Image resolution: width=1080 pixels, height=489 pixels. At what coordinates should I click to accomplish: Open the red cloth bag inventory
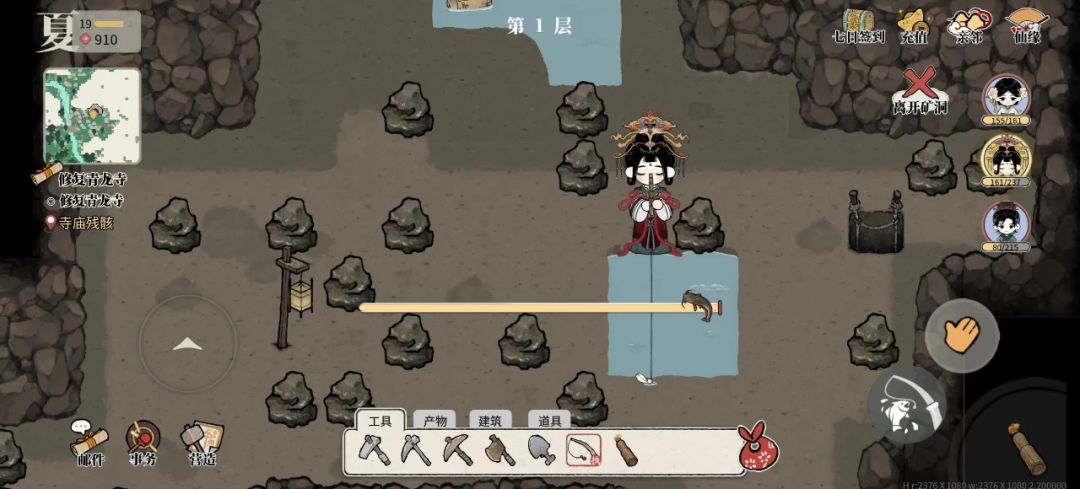759,448
